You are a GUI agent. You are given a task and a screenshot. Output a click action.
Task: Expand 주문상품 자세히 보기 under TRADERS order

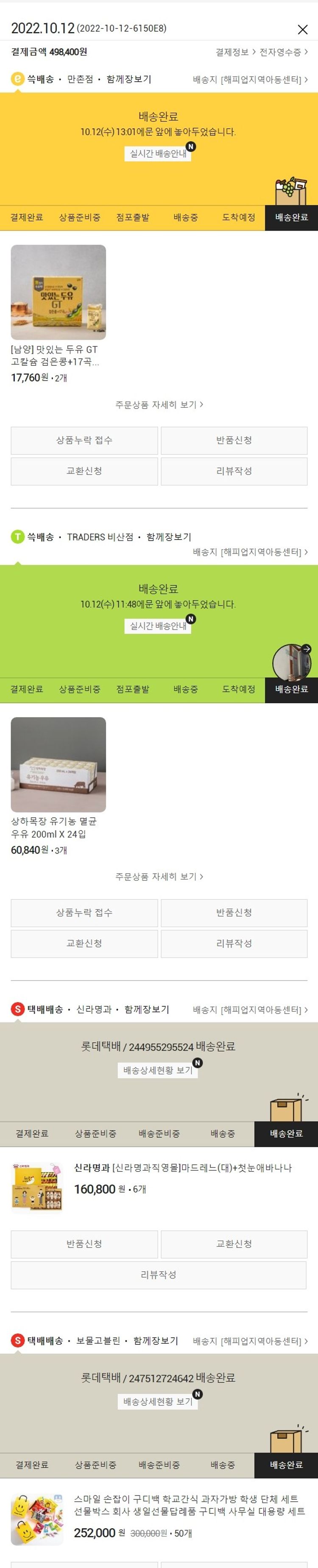pyautogui.click(x=159, y=877)
